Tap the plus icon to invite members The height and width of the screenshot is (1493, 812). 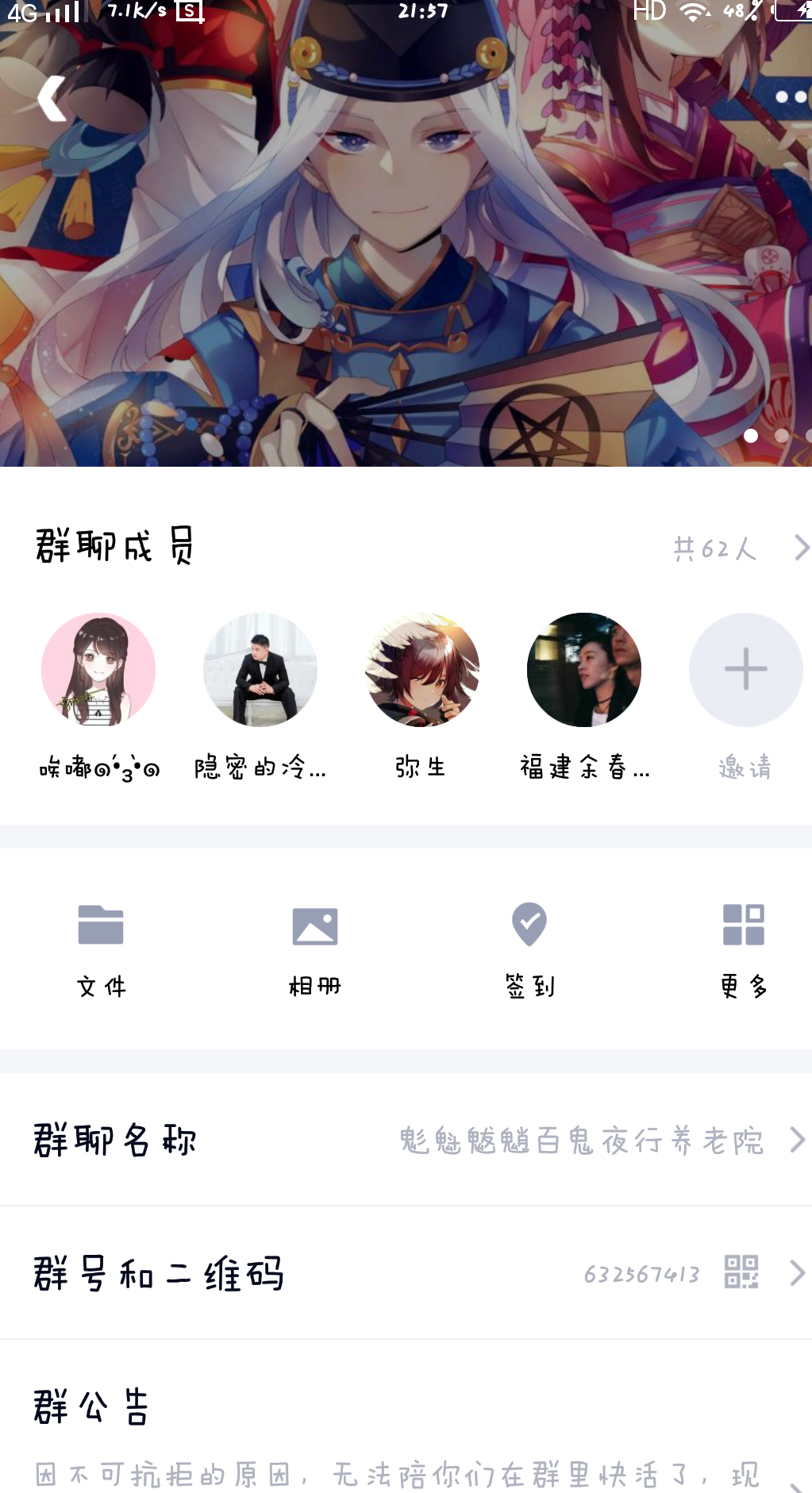pyautogui.click(x=745, y=669)
